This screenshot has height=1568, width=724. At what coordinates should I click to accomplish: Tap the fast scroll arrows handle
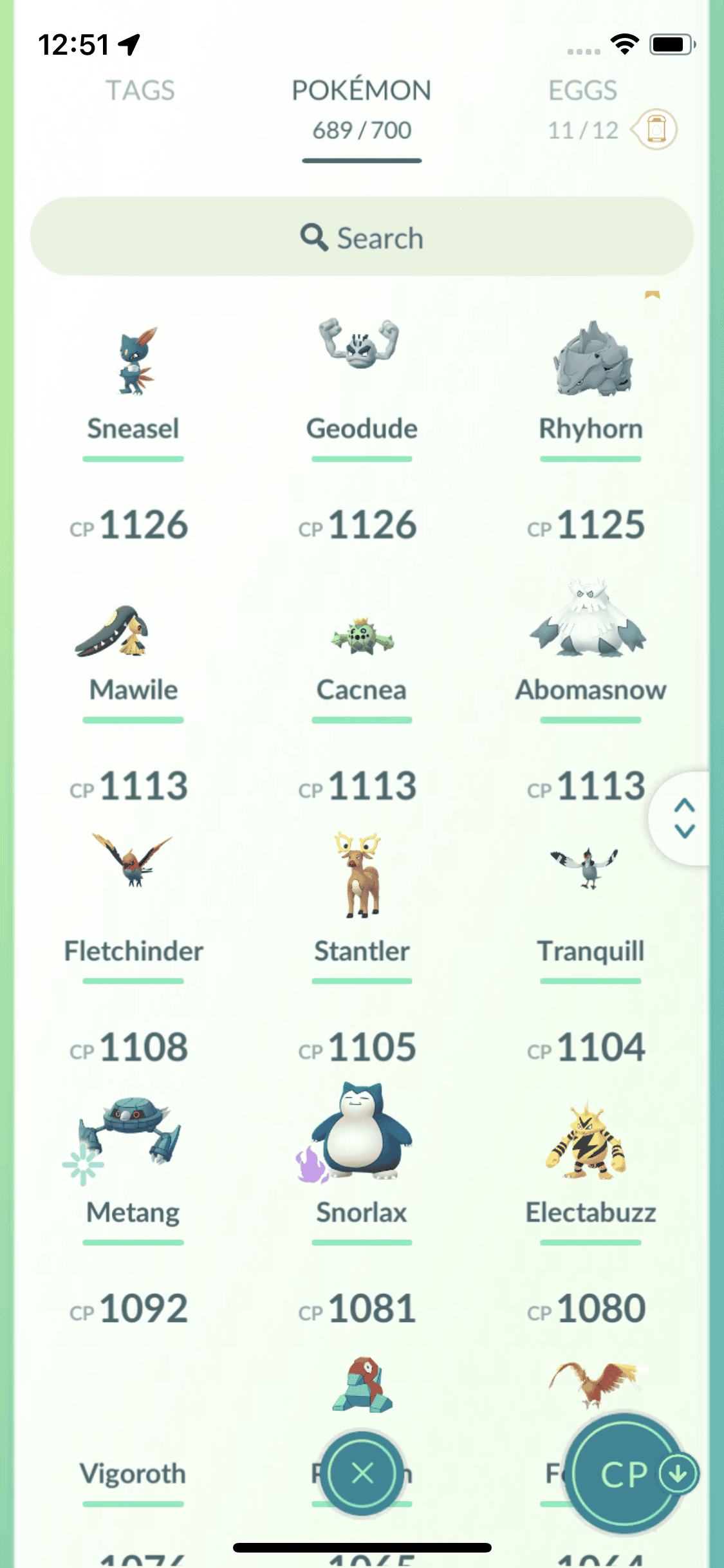point(684,818)
